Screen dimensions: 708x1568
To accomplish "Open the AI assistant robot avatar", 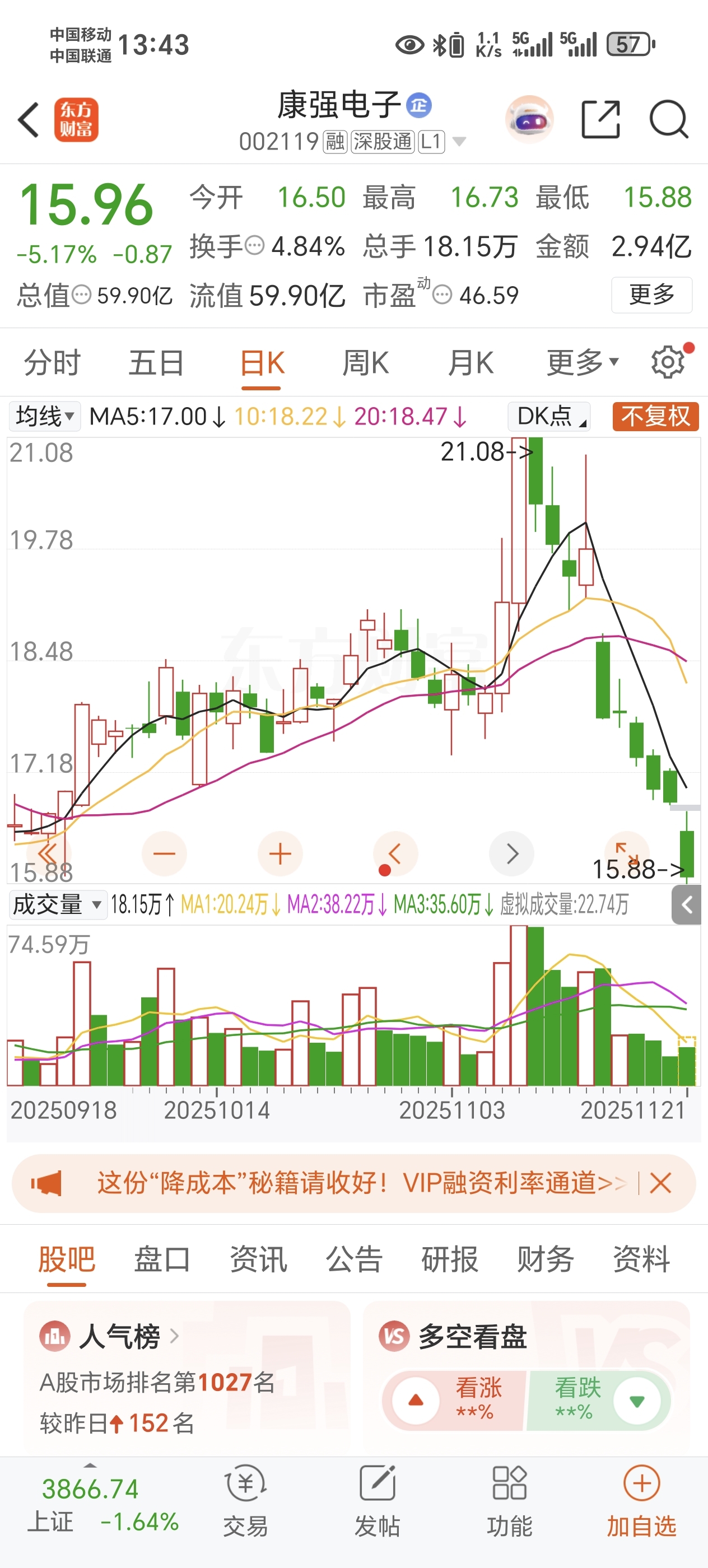I will 529,119.
